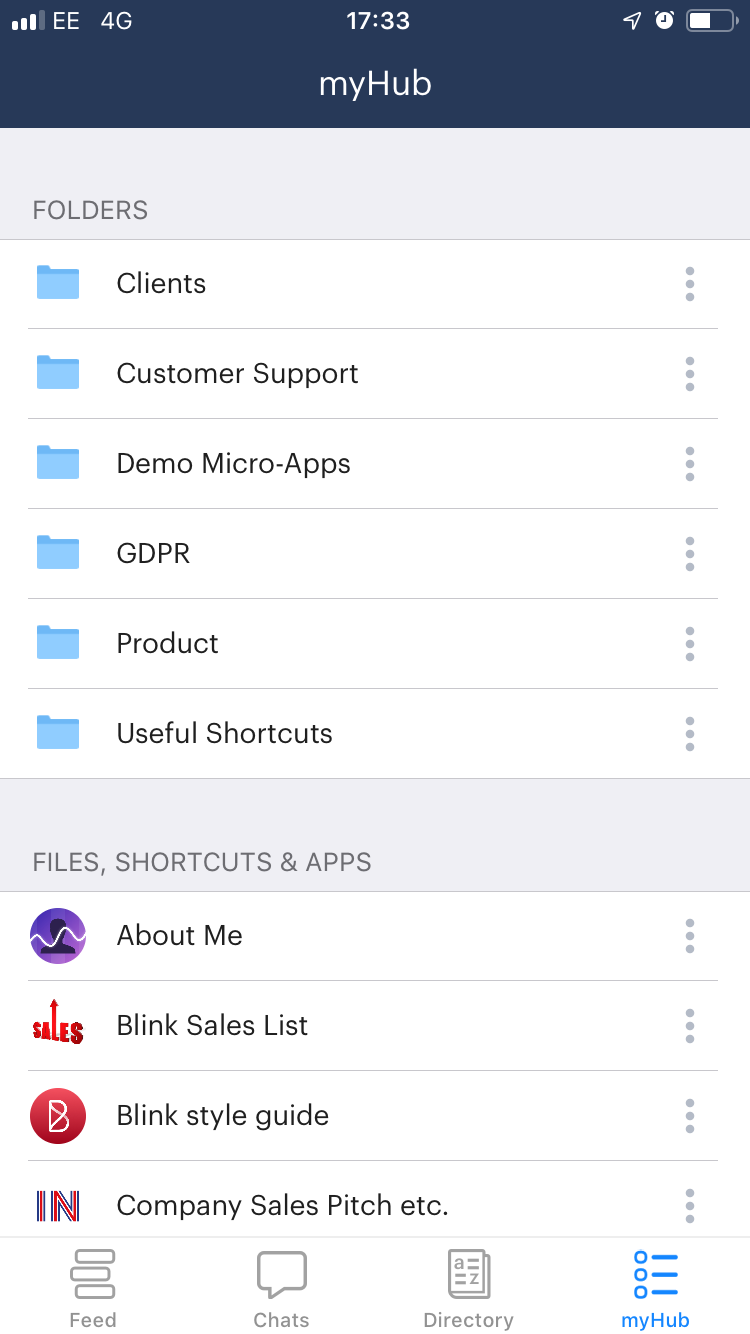Show more options for About Me
Viewport: 750px width, 1334px height.
(x=690, y=936)
